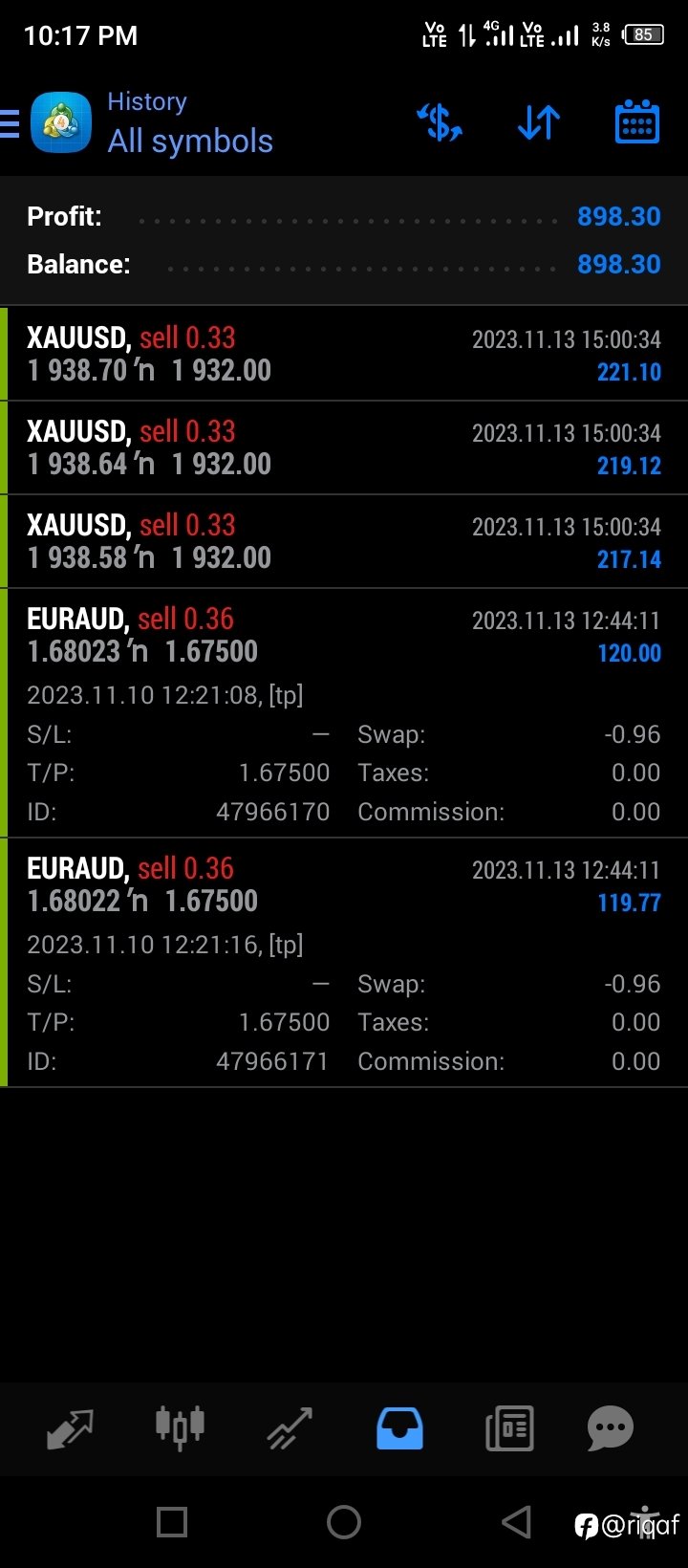Open the sort order arrows
The height and width of the screenshot is (1568, 688).
(538, 123)
